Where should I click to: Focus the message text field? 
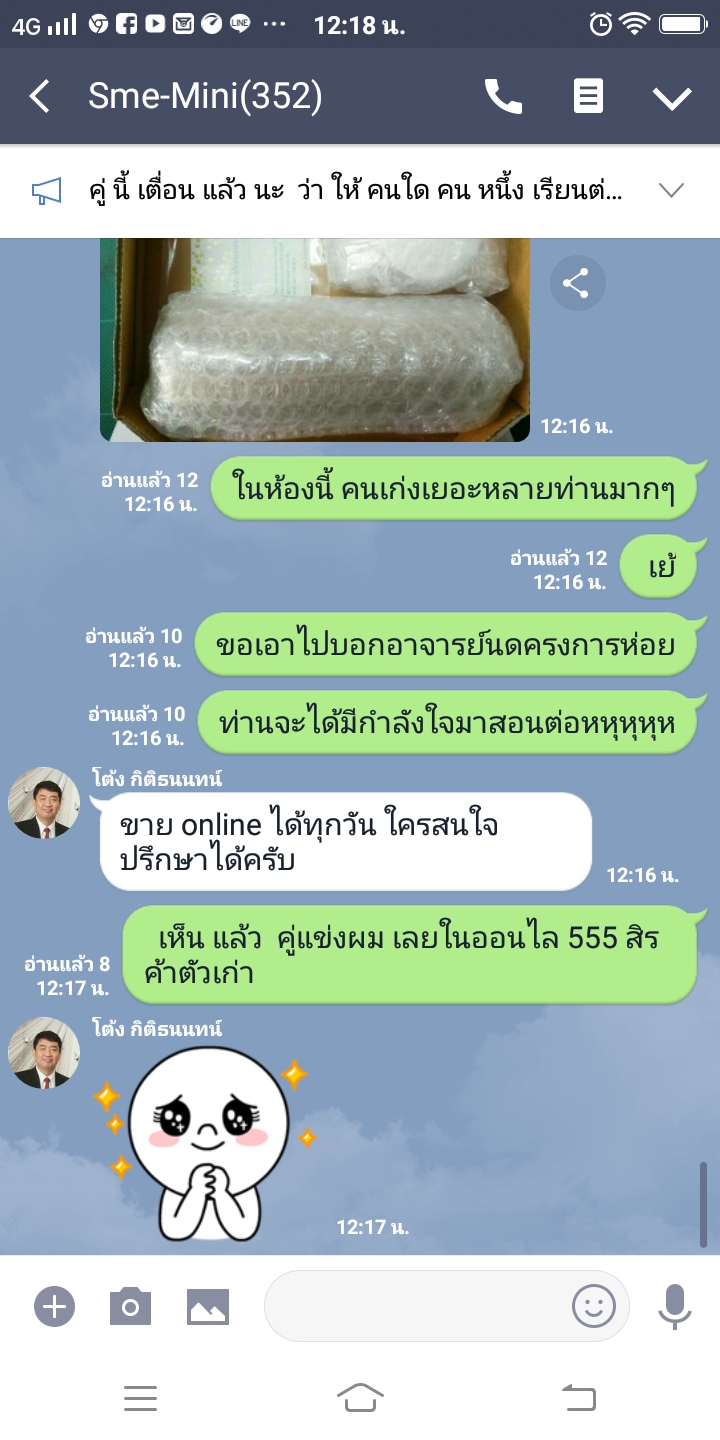(415, 1306)
